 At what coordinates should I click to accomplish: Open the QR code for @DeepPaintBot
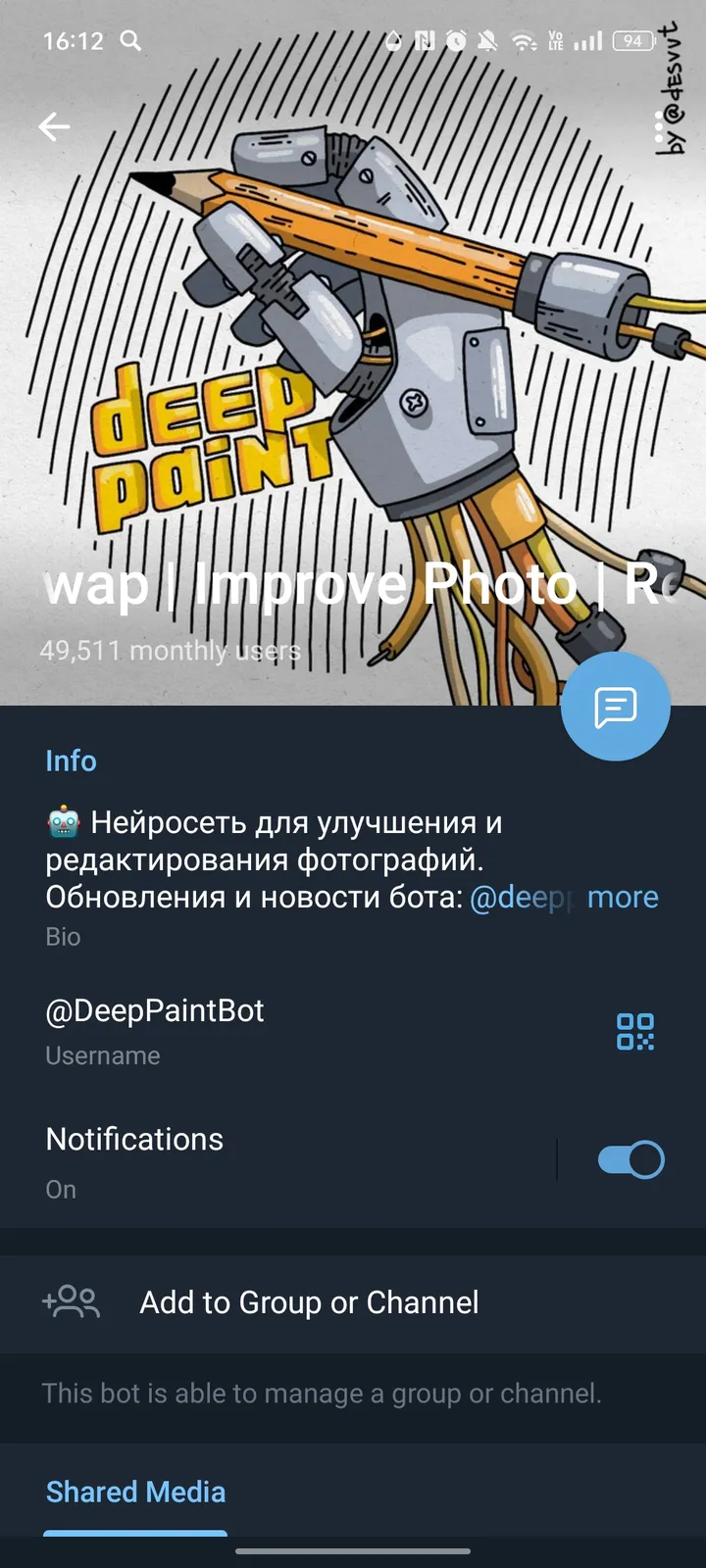(x=636, y=1031)
